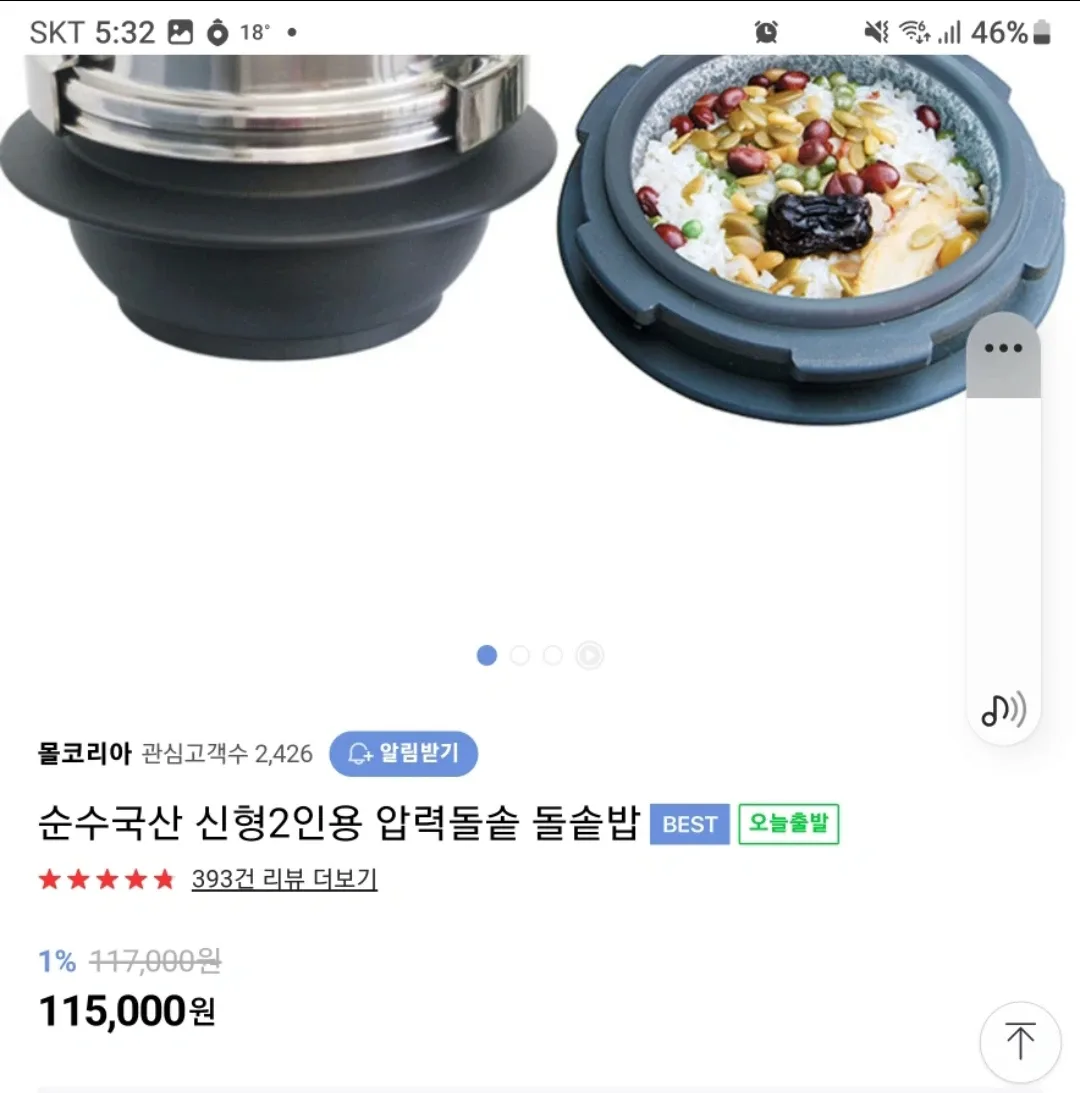Open the three-dots floating menu

tap(1003, 349)
